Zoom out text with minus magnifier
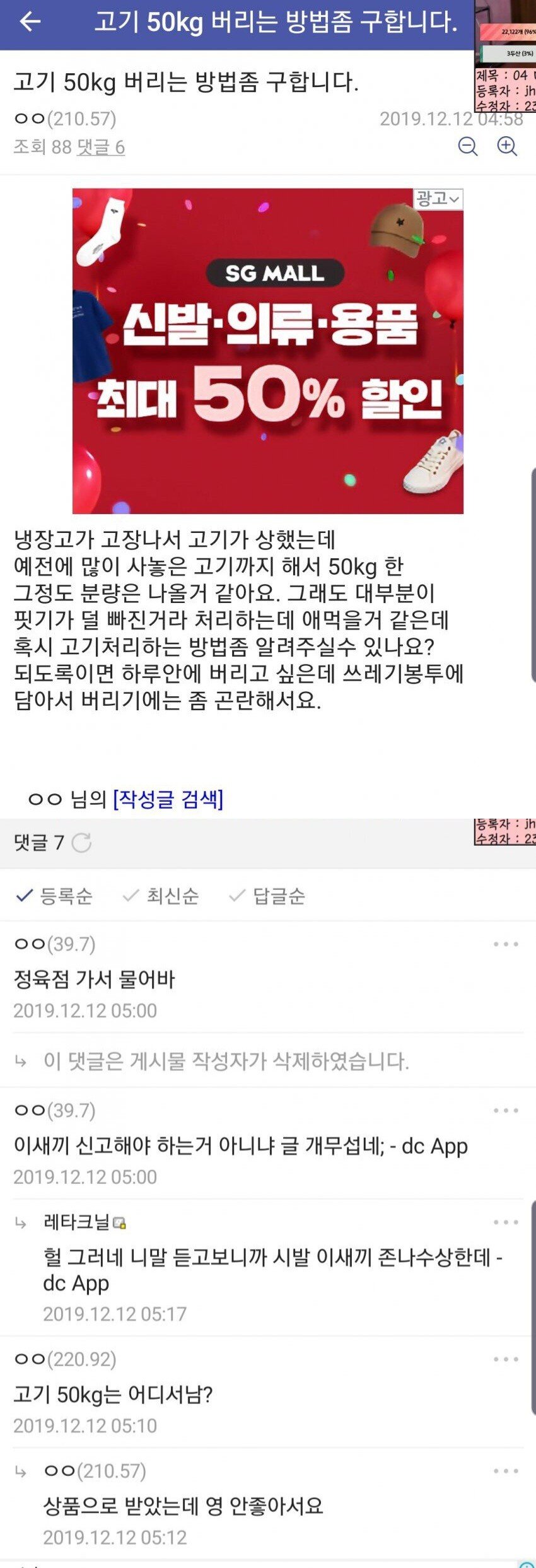The width and height of the screenshot is (536, 1568). coord(467,146)
